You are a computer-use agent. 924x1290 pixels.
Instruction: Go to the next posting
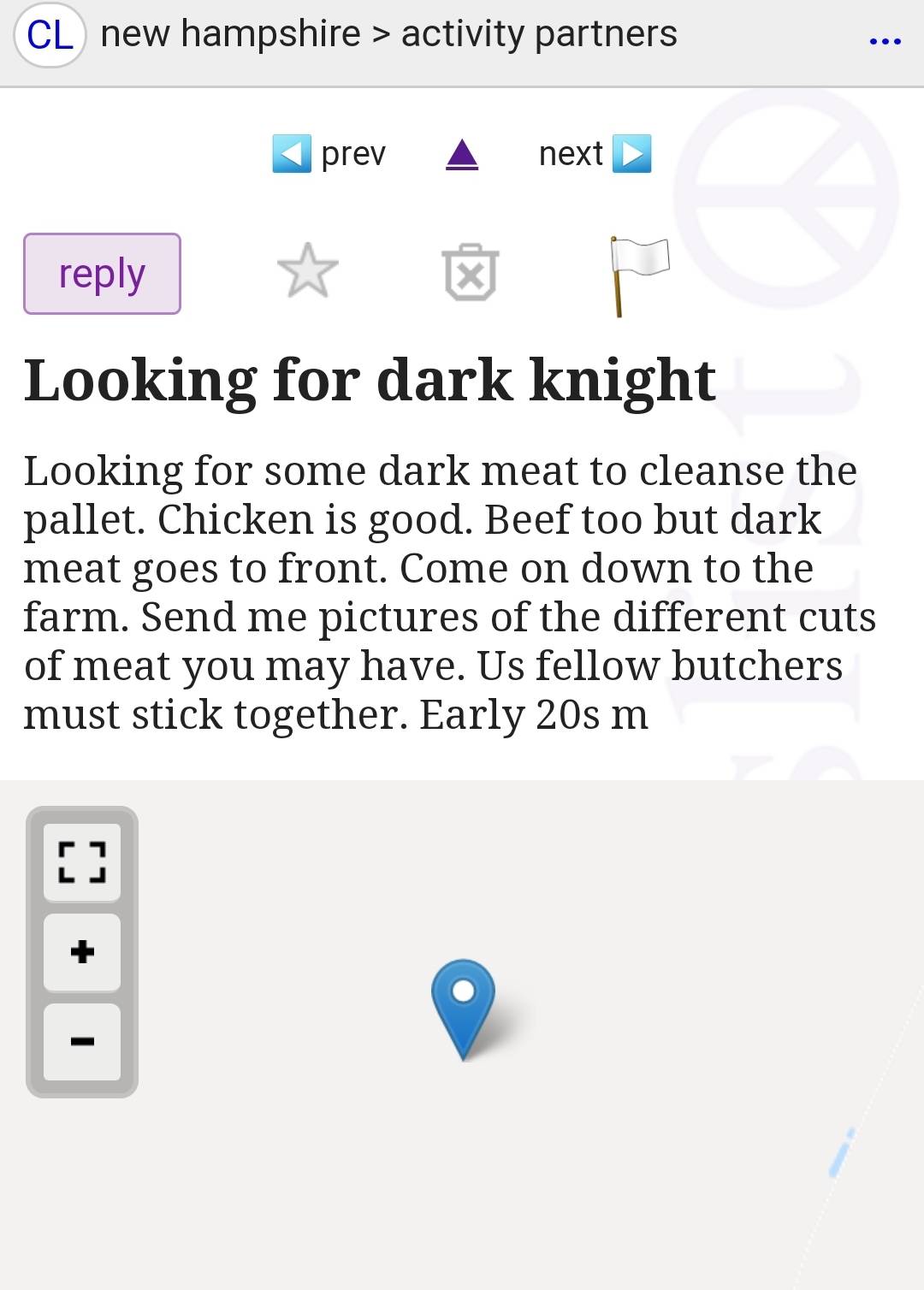[x=595, y=154]
